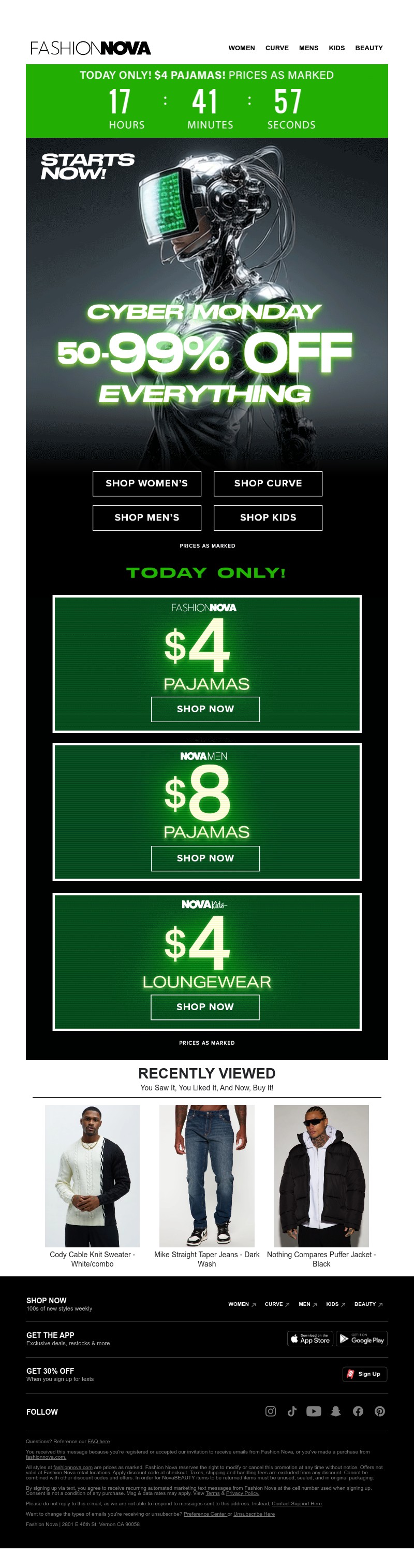Screen dimensions: 414x1568
Task: Open the WOMEN link in the header
Action: (x=241, y=48)
